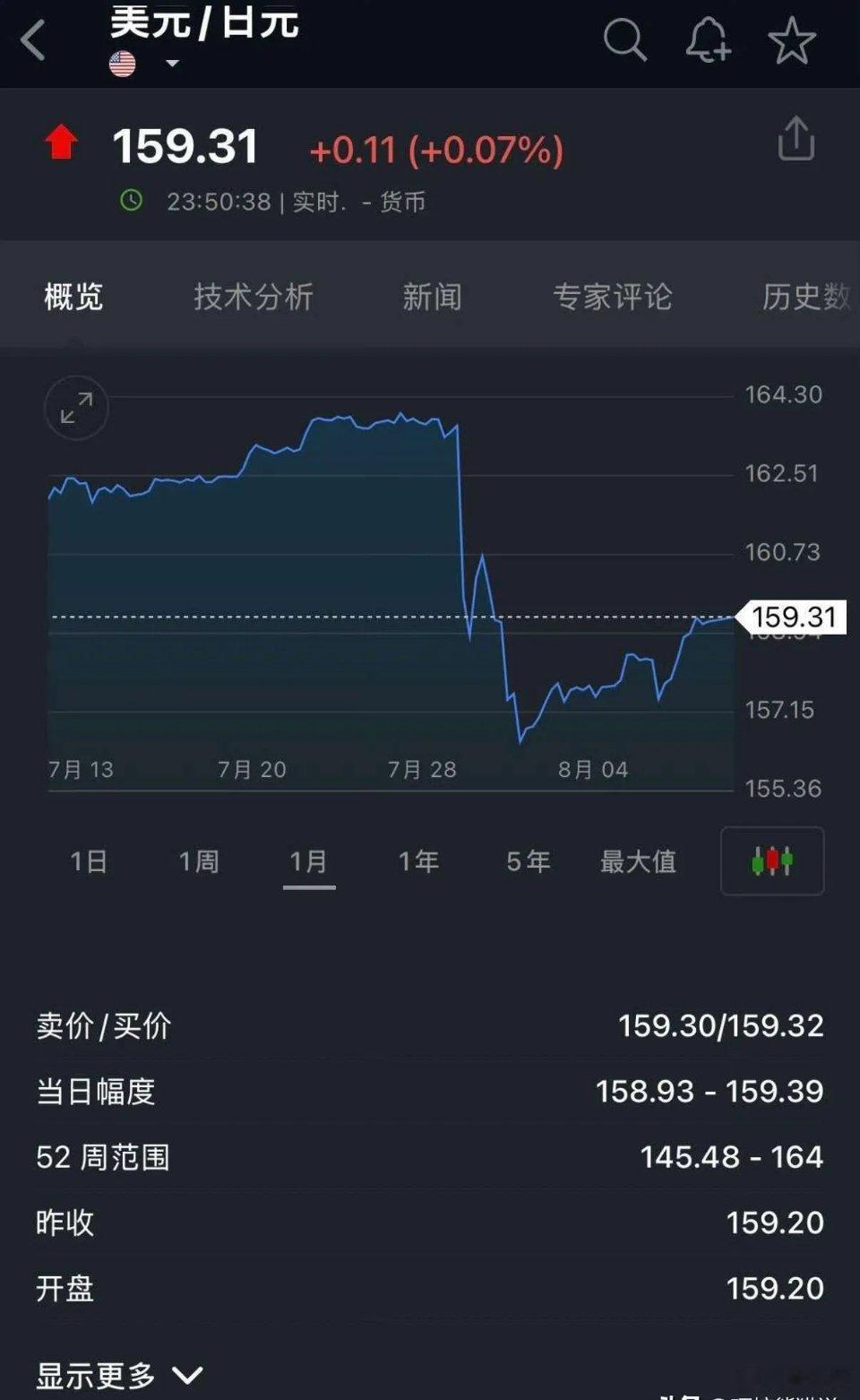The width and height of the screenshot is (860, 1400).
Task: Open the 专家评论 tab
Action: coord(613,297)
